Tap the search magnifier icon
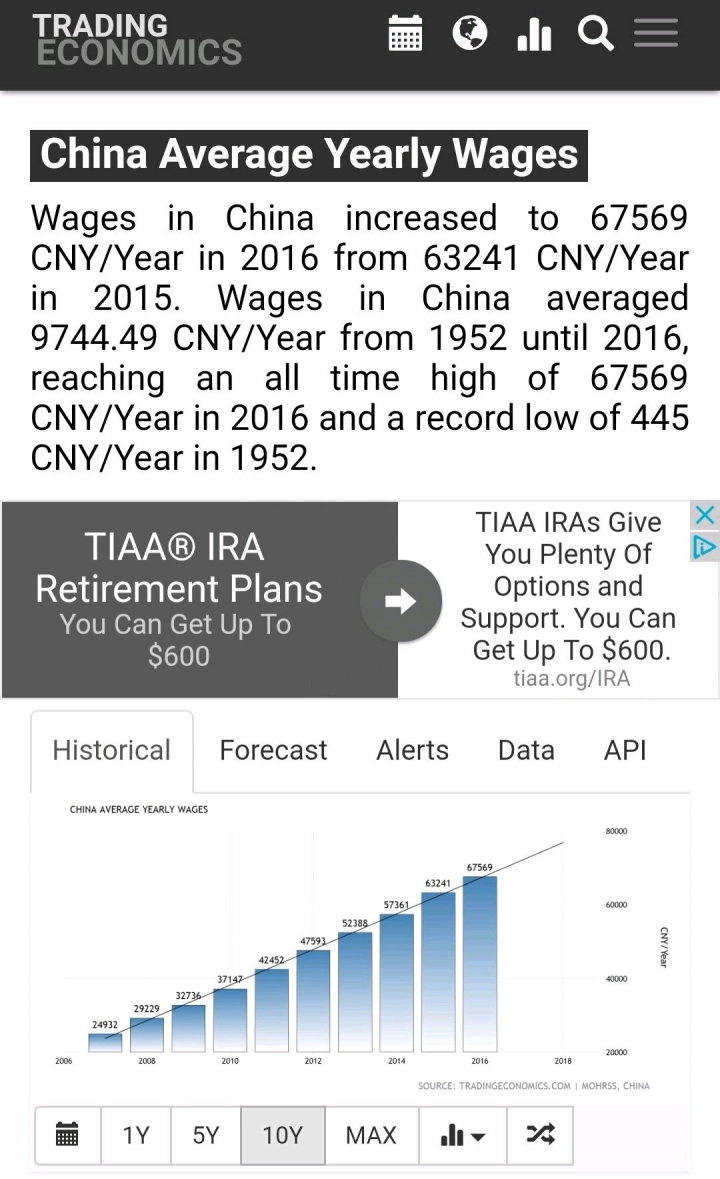The image size is (720, 1179). coord(595,34)
